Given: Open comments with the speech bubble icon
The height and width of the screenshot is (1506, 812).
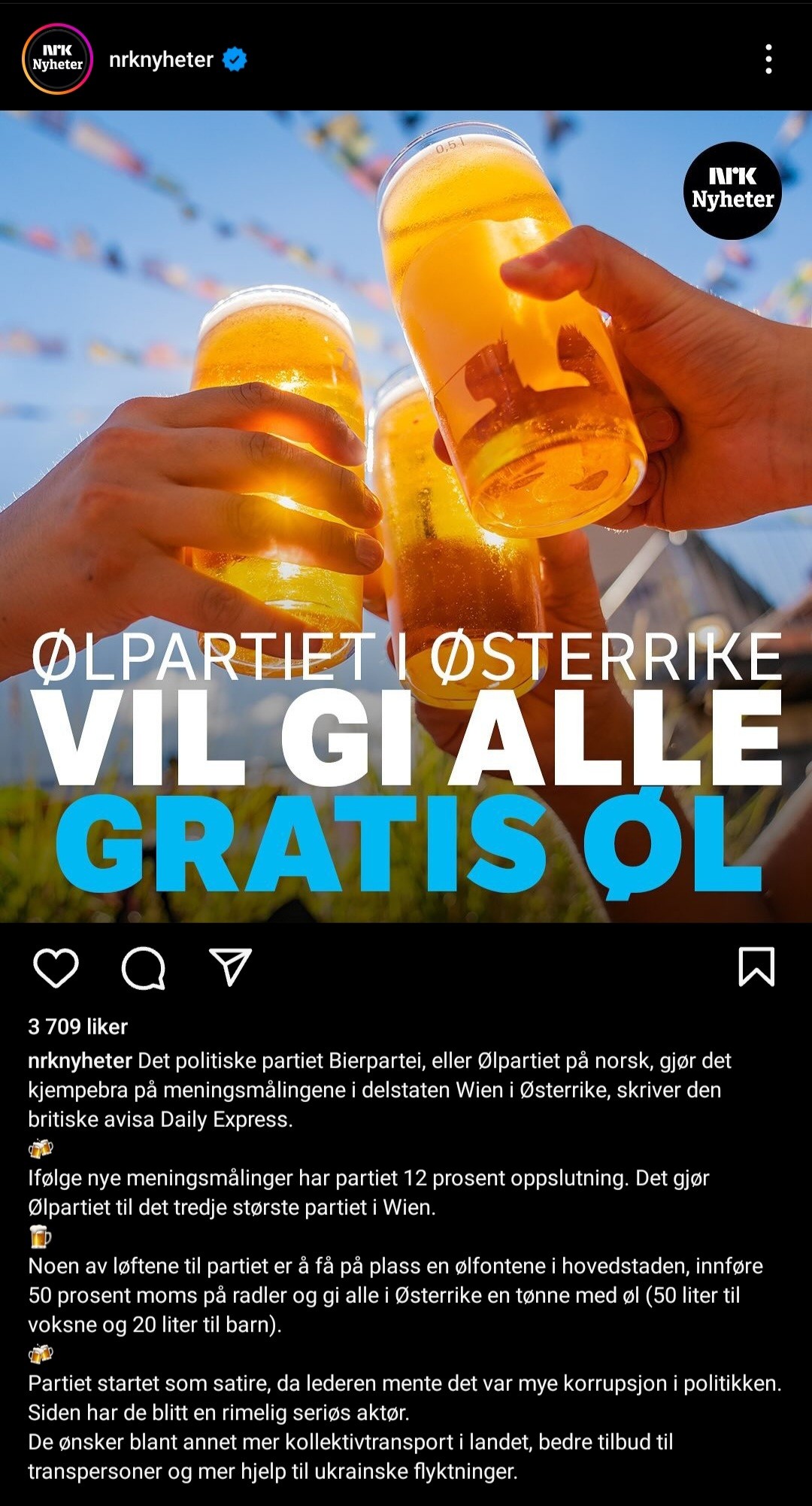Looking at the screenshot, I should click(143, 967).
